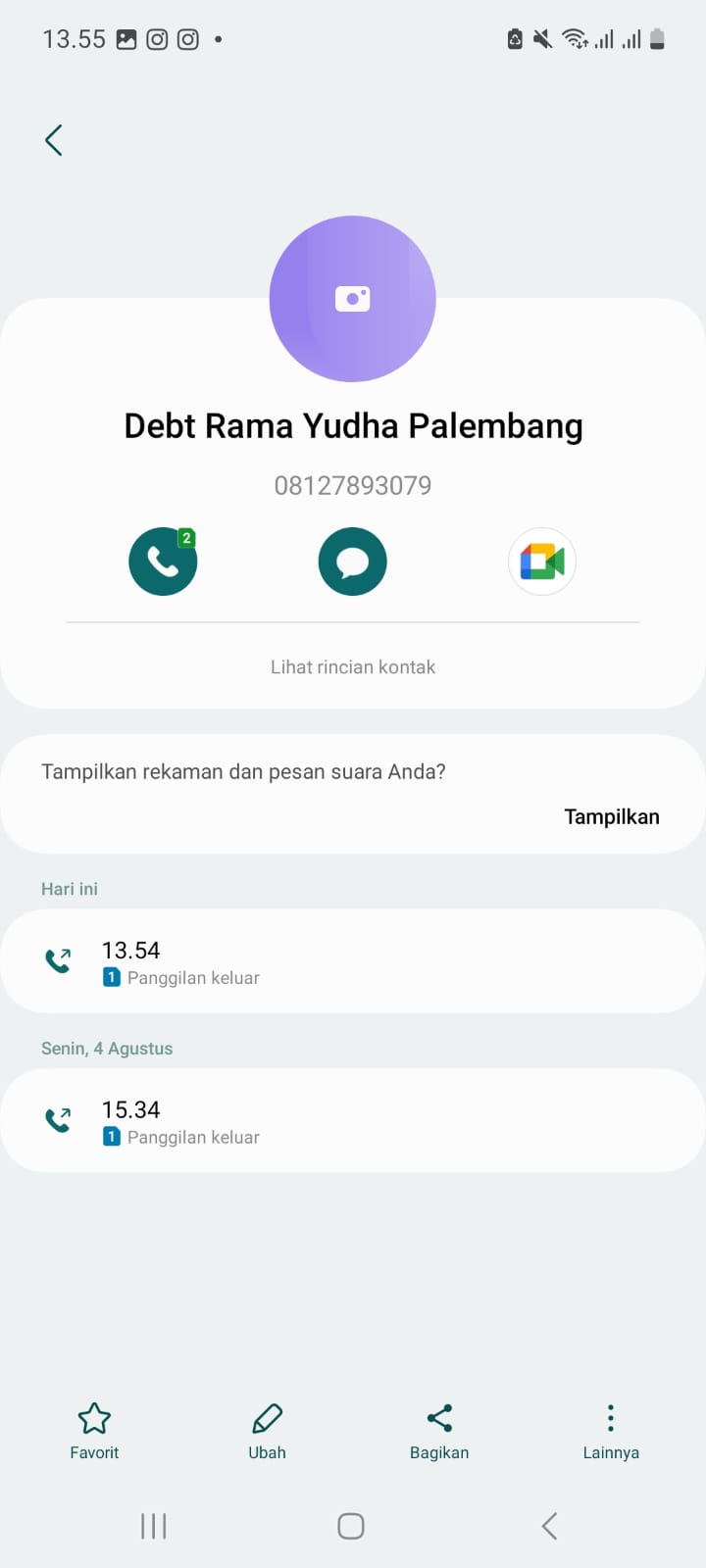Select the 15.34 call from Senin, 4 Agustus
This screenshot has height=1568, width=706.
coord(352,1120)
